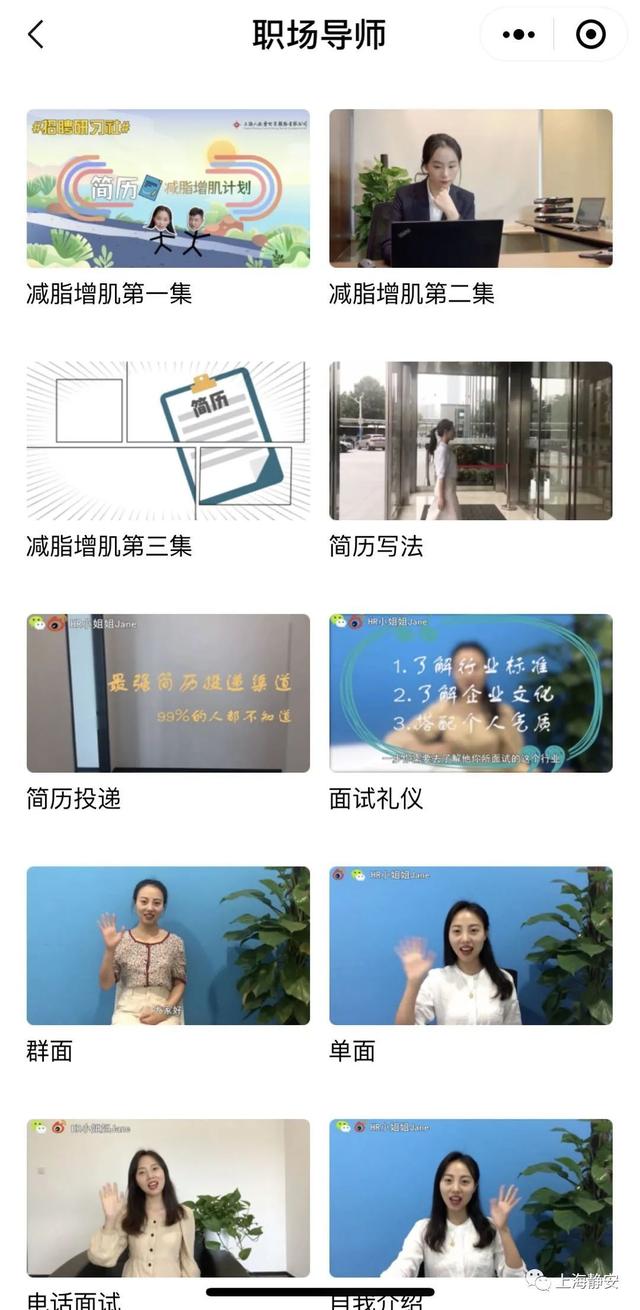Open video 减脂增肌第一集
Image resolution: width=640 pixels, height=1310 pixels.
[x=168, y=188]
